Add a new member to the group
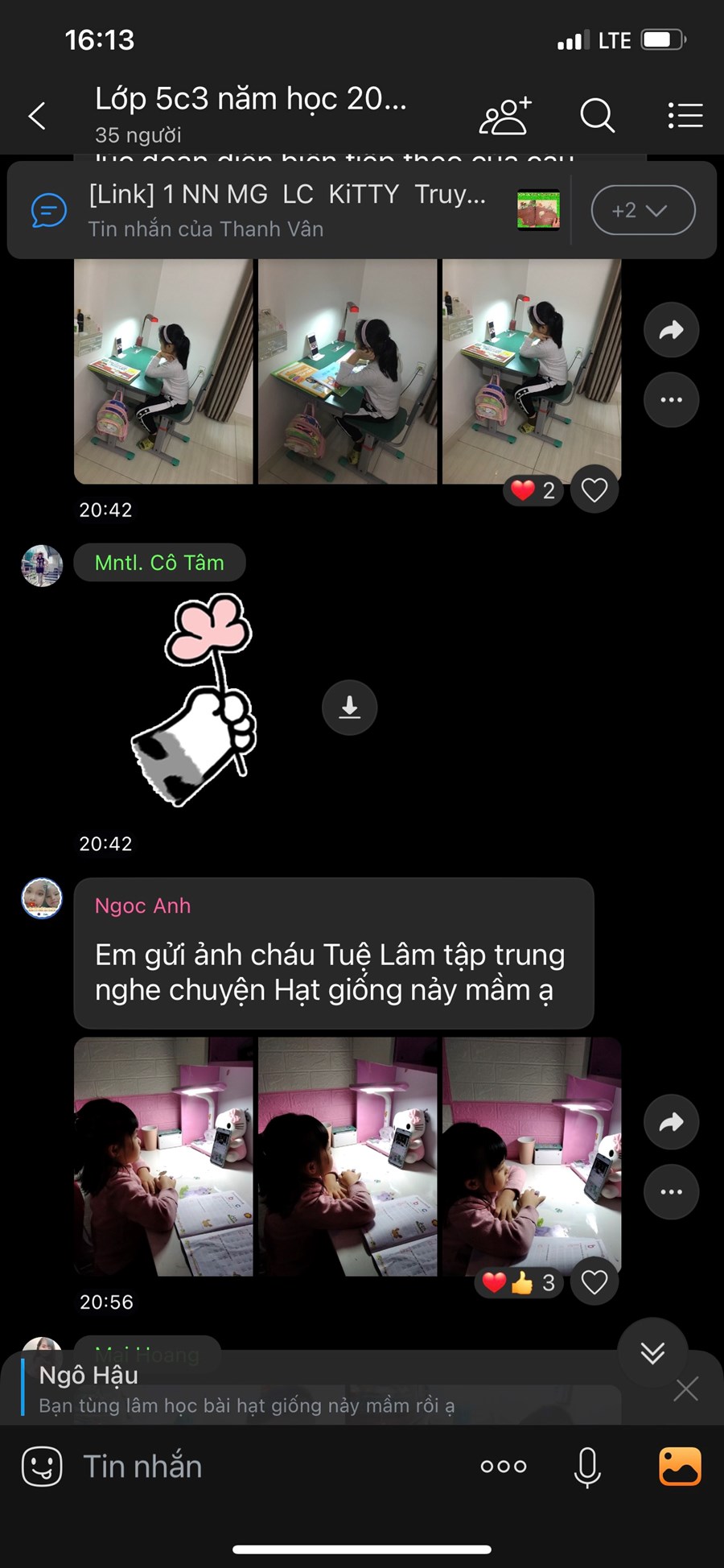The height and width of the screenshot is (1568, 724). point(505,116)
